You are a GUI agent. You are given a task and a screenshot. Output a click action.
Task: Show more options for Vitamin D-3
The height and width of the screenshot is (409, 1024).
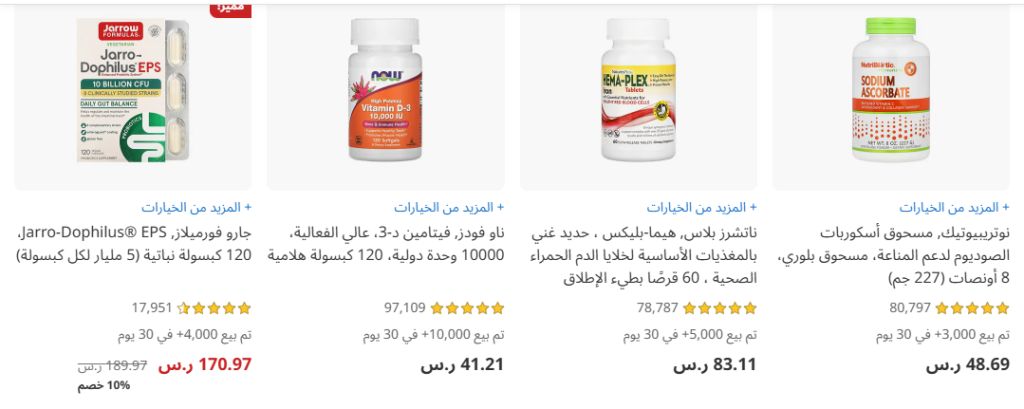tap(449, 208)
